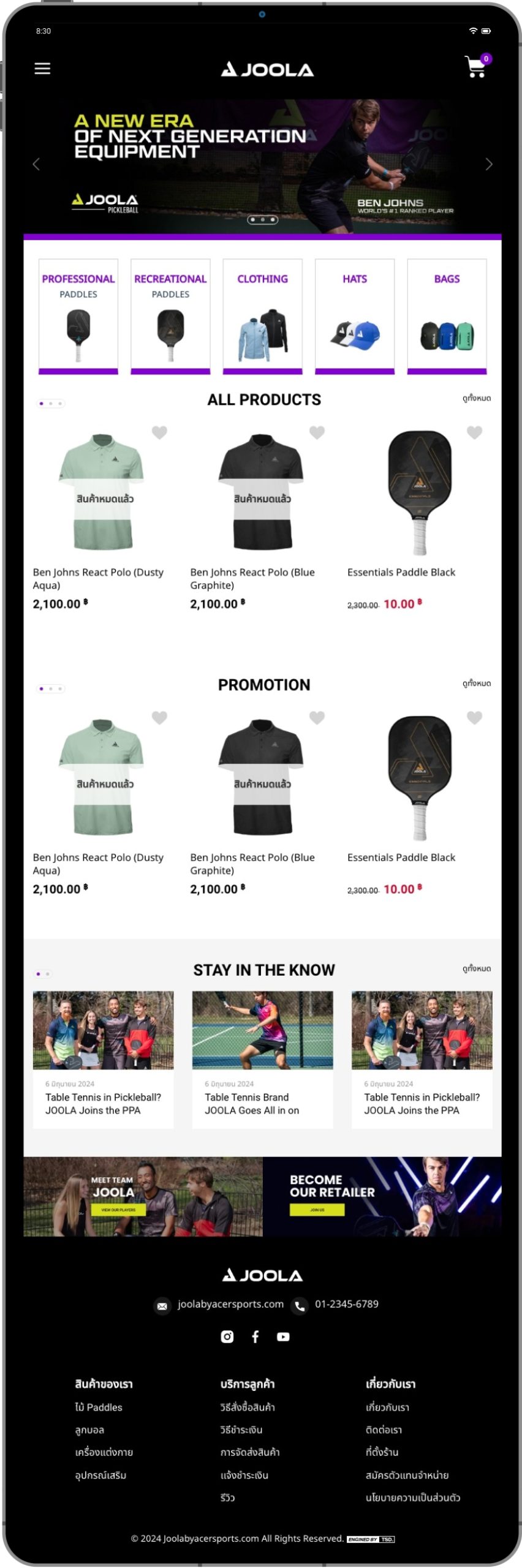Browse the Hats category
The height and width of the screenshot is (1568, 522).
(x=355, y=316)
